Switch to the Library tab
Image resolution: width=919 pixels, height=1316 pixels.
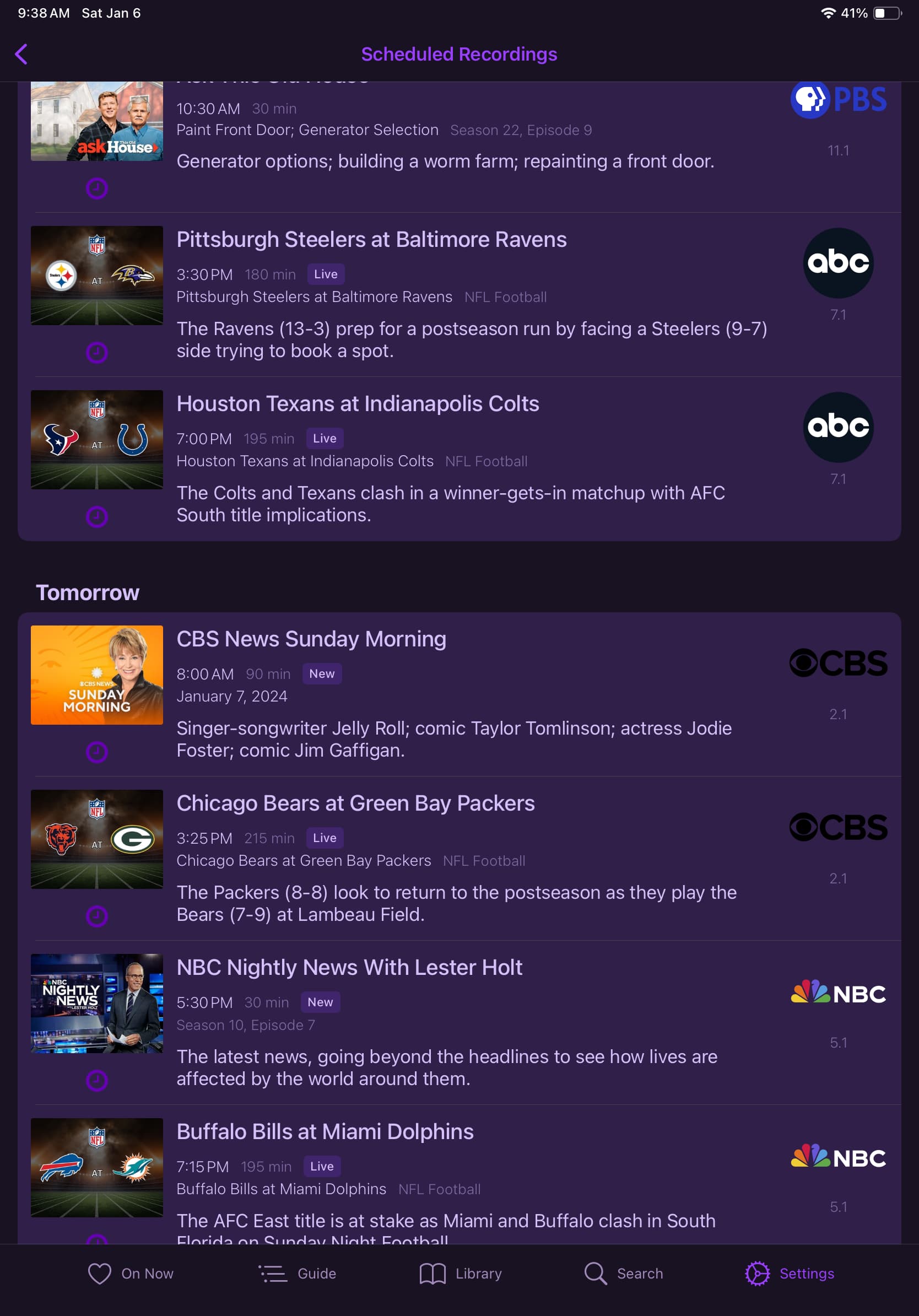[x=460, y=1273]
